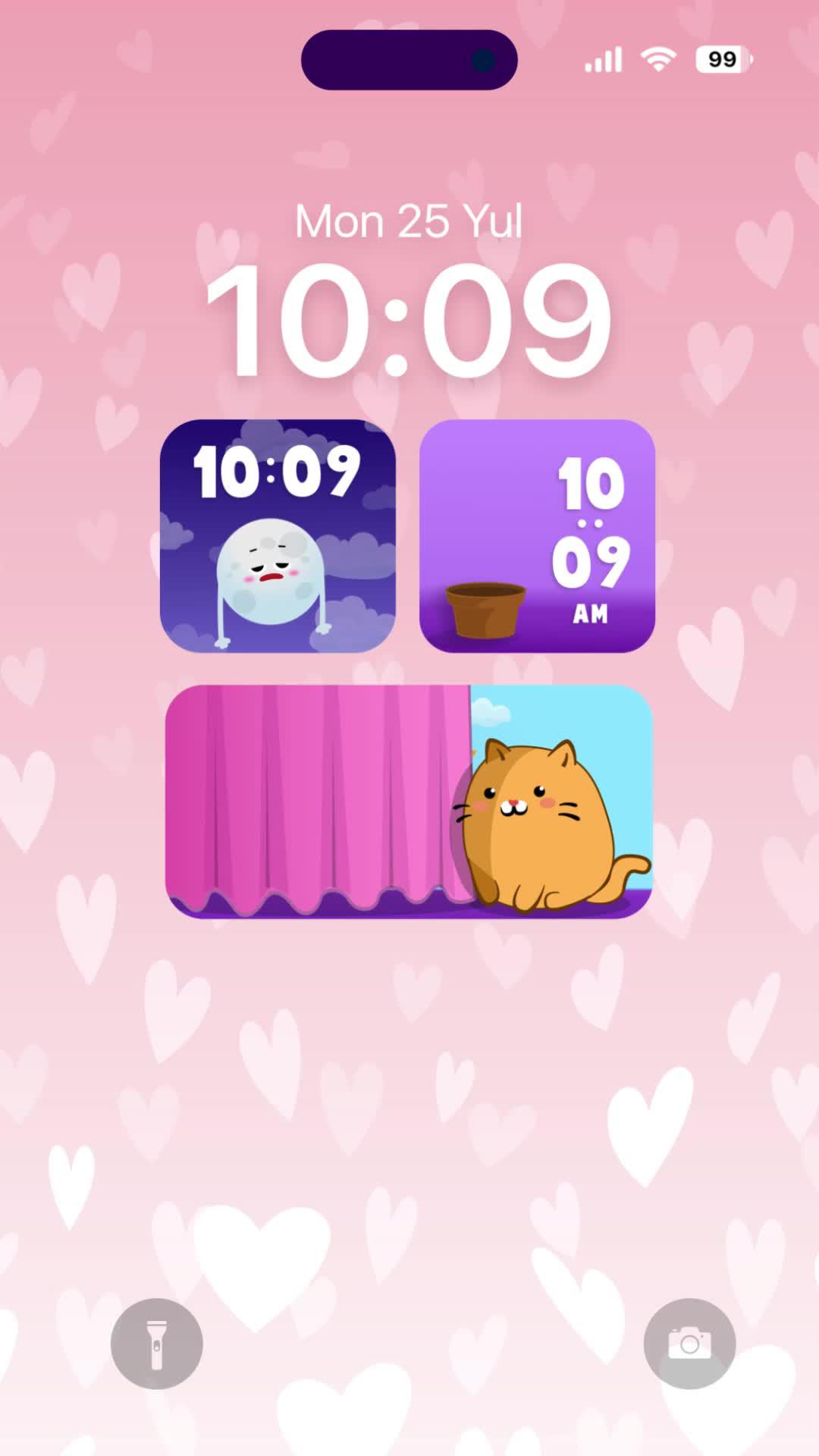Tap the Dynamic Island pill
The width and height of the screenshot is (819, 1456).
tap(409, 59)
